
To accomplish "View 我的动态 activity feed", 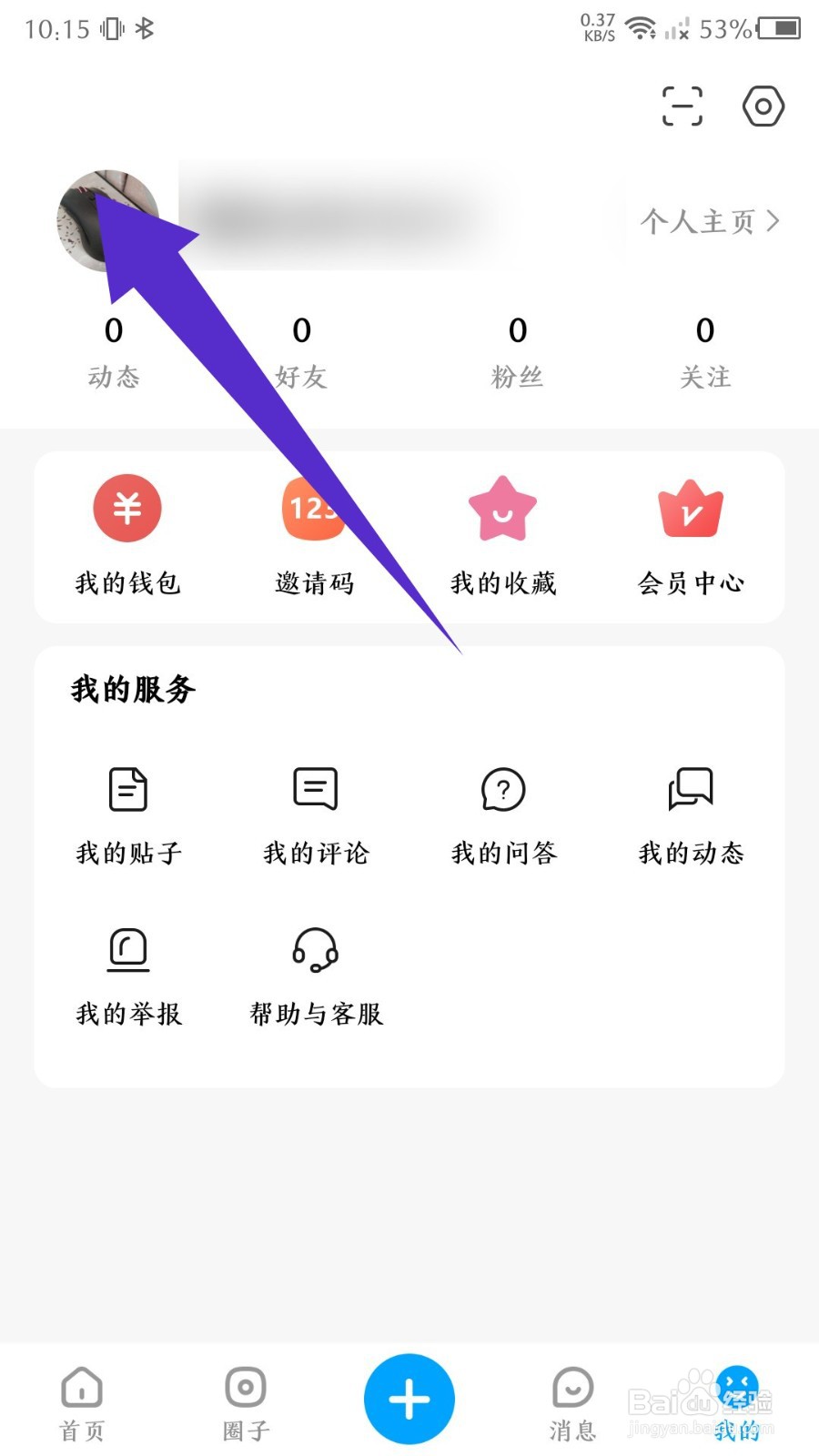I will pyautogui.click(x=692, y=814).
